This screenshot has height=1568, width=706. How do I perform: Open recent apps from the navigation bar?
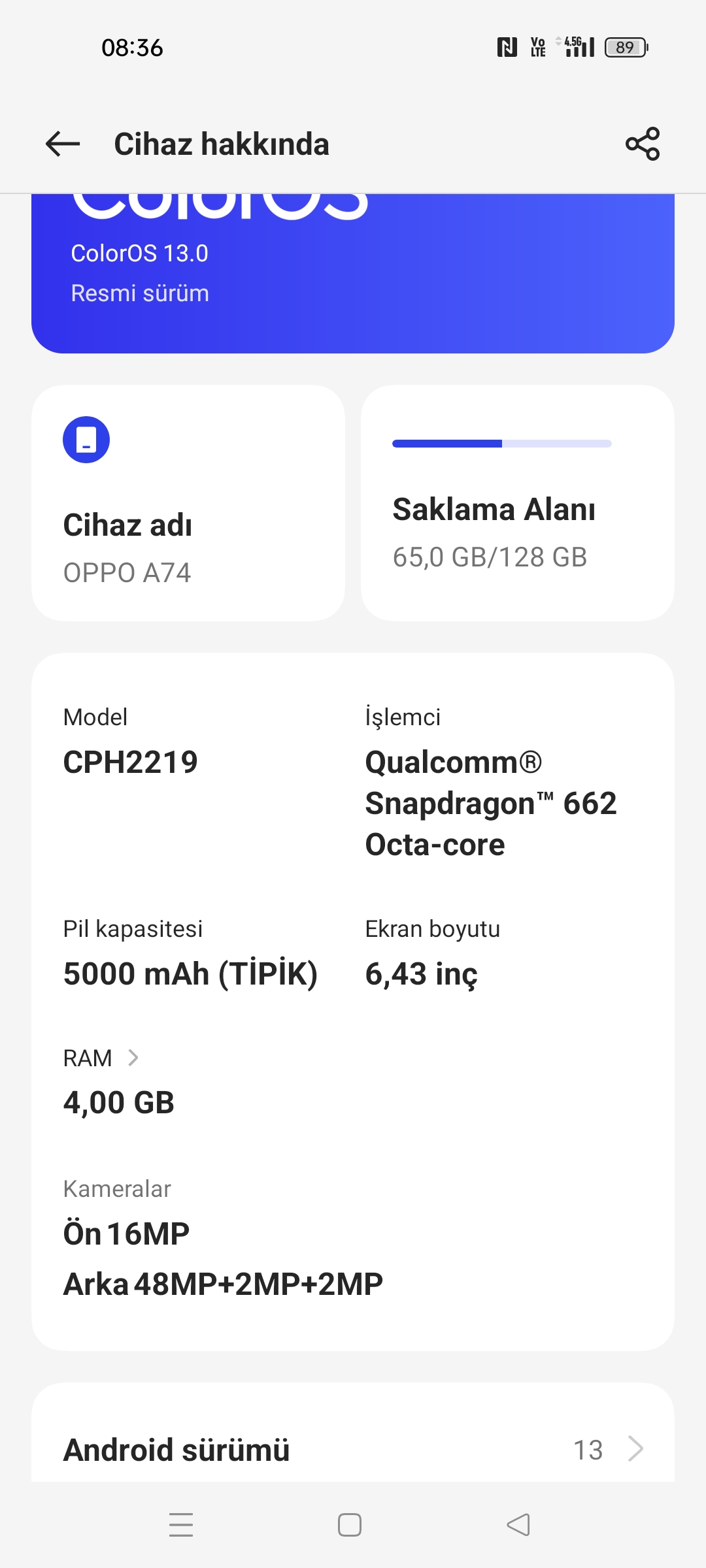pos(181,1525)
